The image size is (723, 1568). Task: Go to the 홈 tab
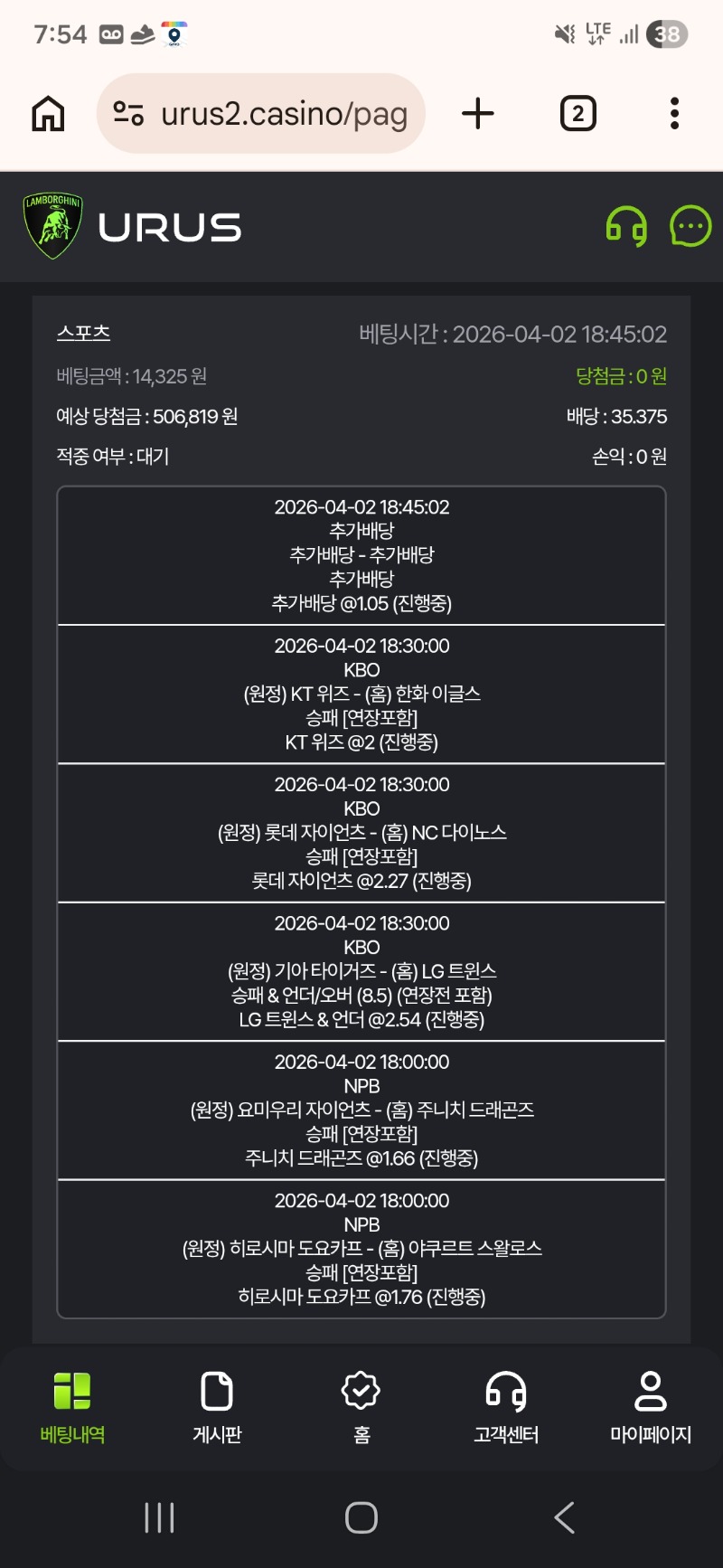361,1407
